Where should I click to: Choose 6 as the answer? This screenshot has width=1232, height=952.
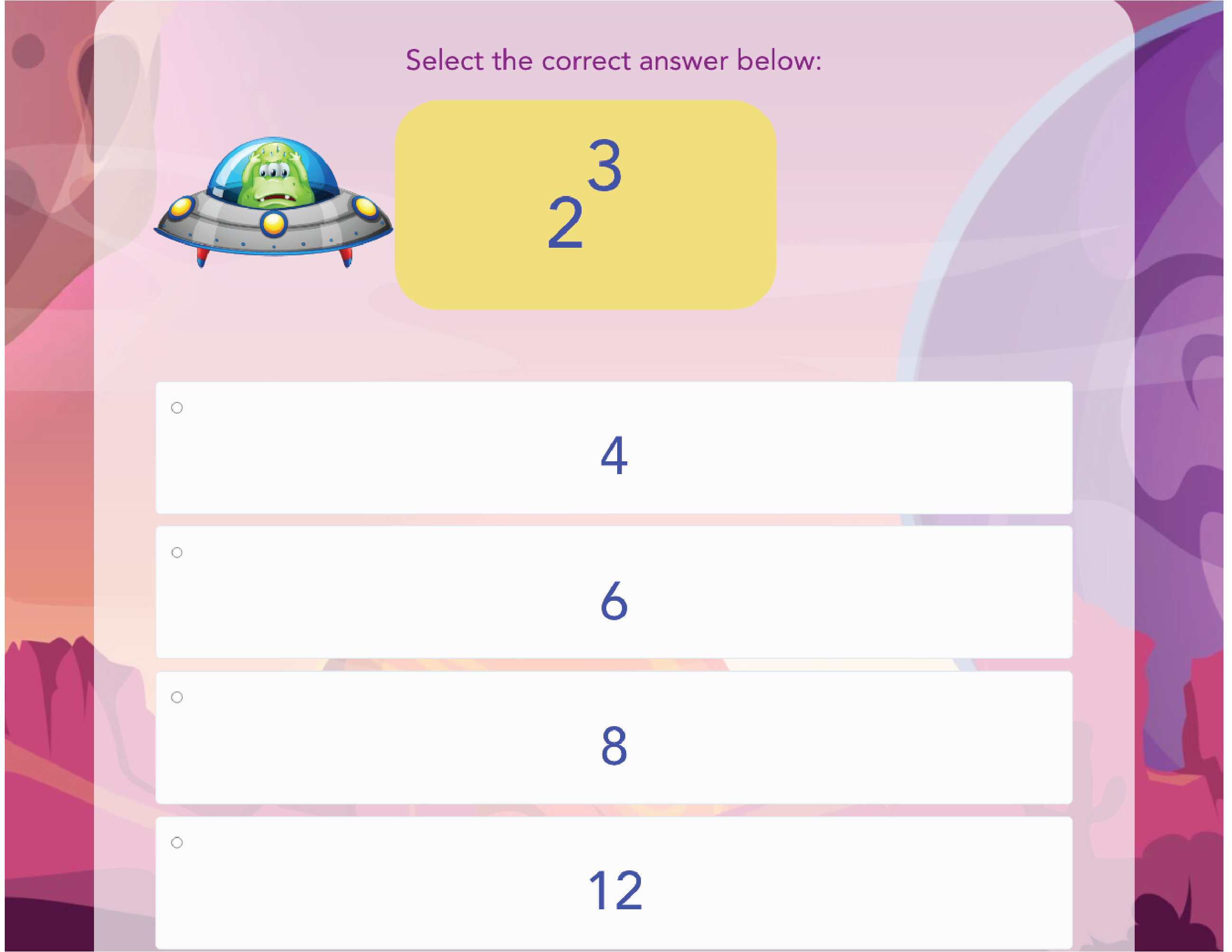click(x=177, y=553)
